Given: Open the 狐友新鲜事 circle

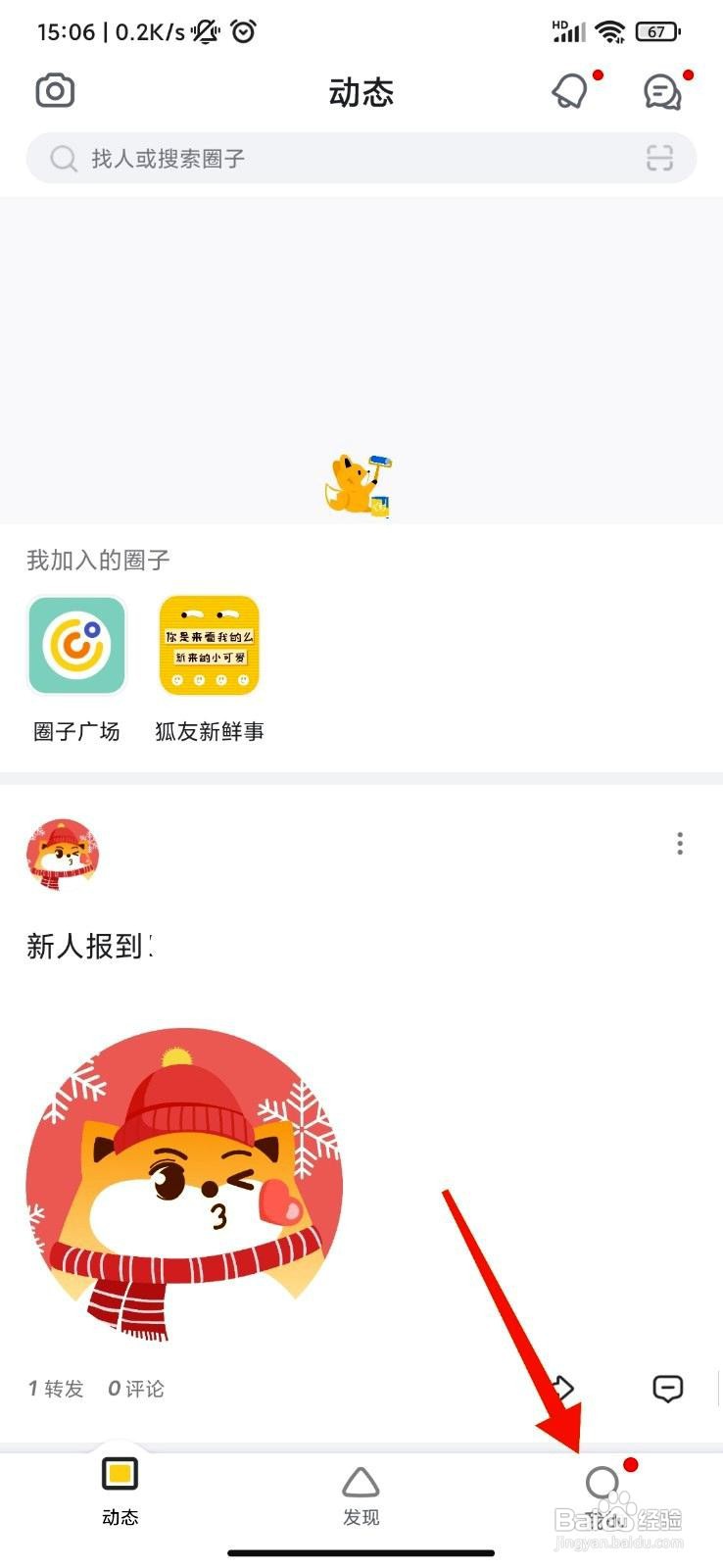Looking at the screenshot, I should 209,646.
